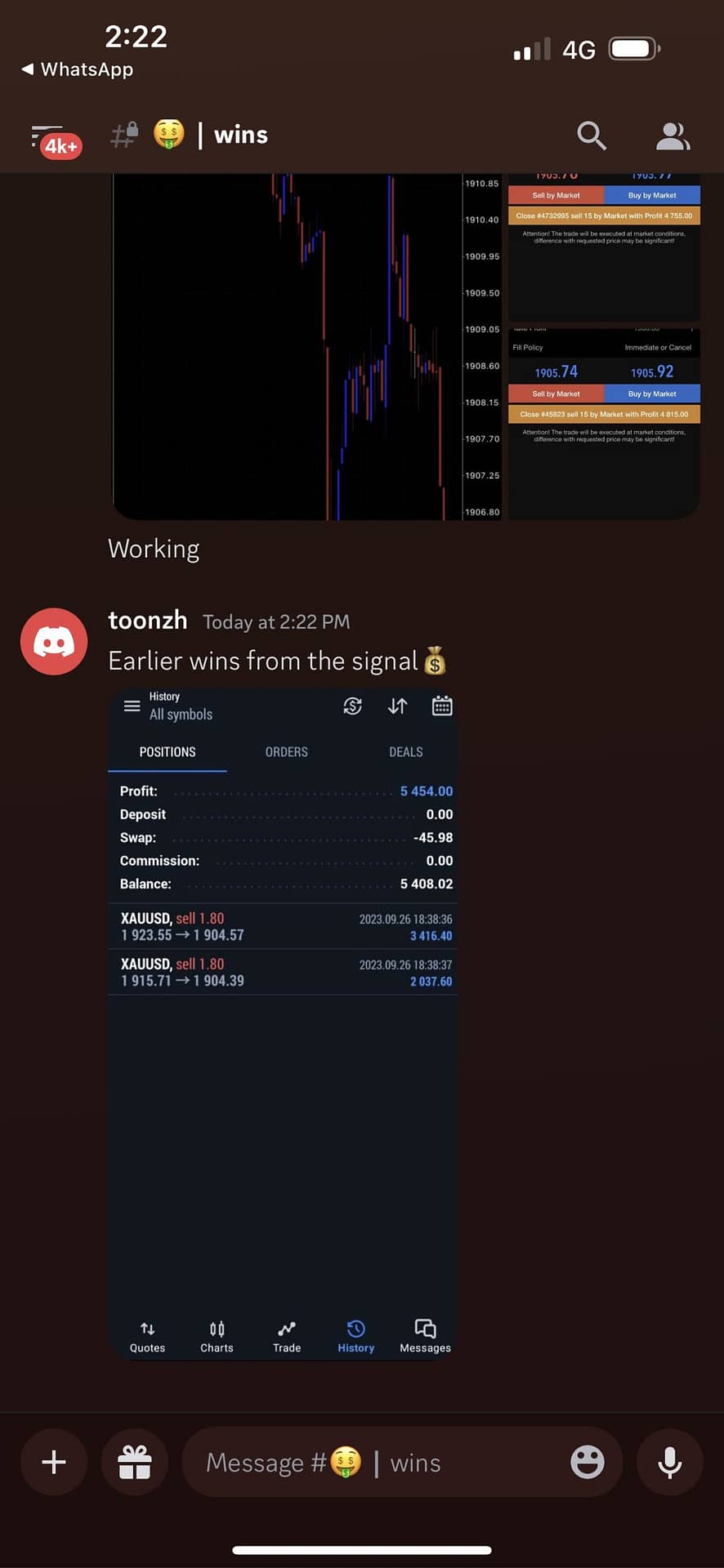Focus the Message #wins text field
This screenshot has width=724, height=1568.
376,1463
